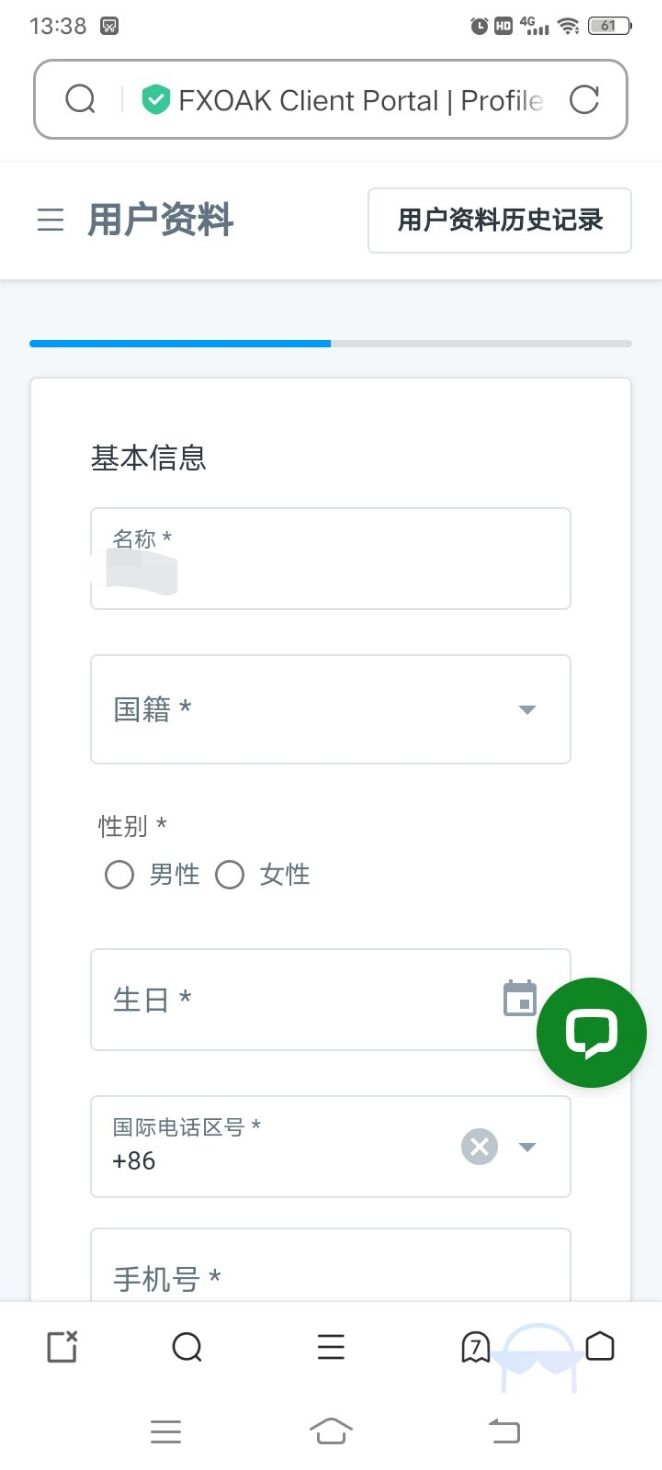This screenshot has width=662, height=1470.
Task: Expand the 国籍 dropdown
Action: tap(526, 710)
